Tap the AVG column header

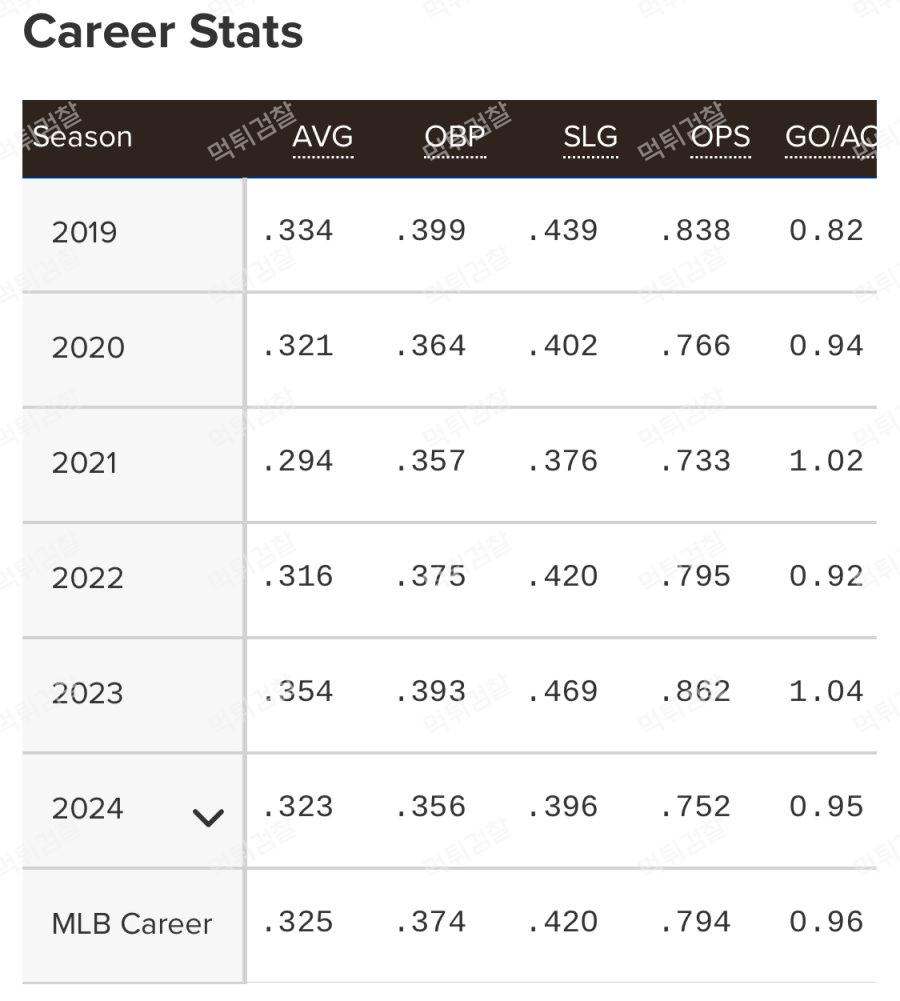322,137
